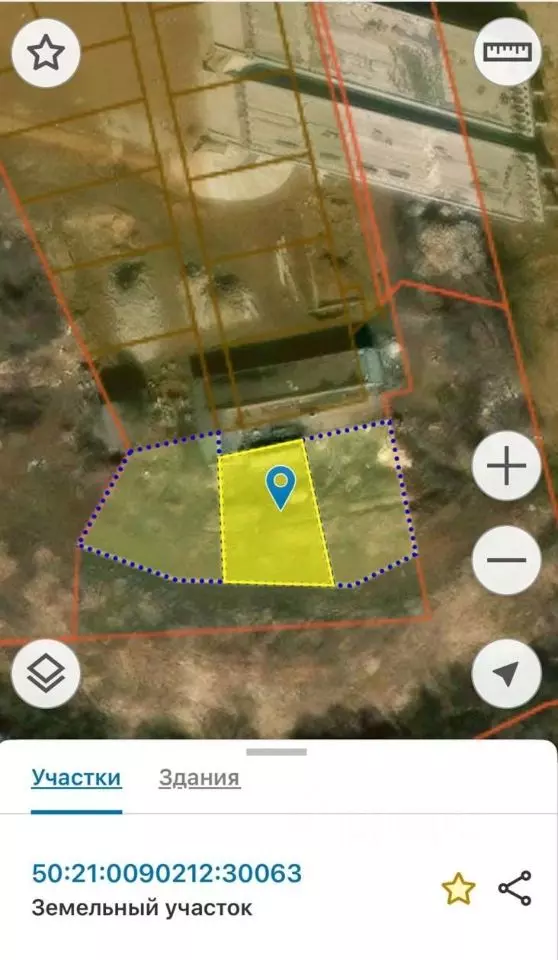Viewport: 558px width, 960px height.
Task: Open favorites with the top star button
Action: click(46, 52)
